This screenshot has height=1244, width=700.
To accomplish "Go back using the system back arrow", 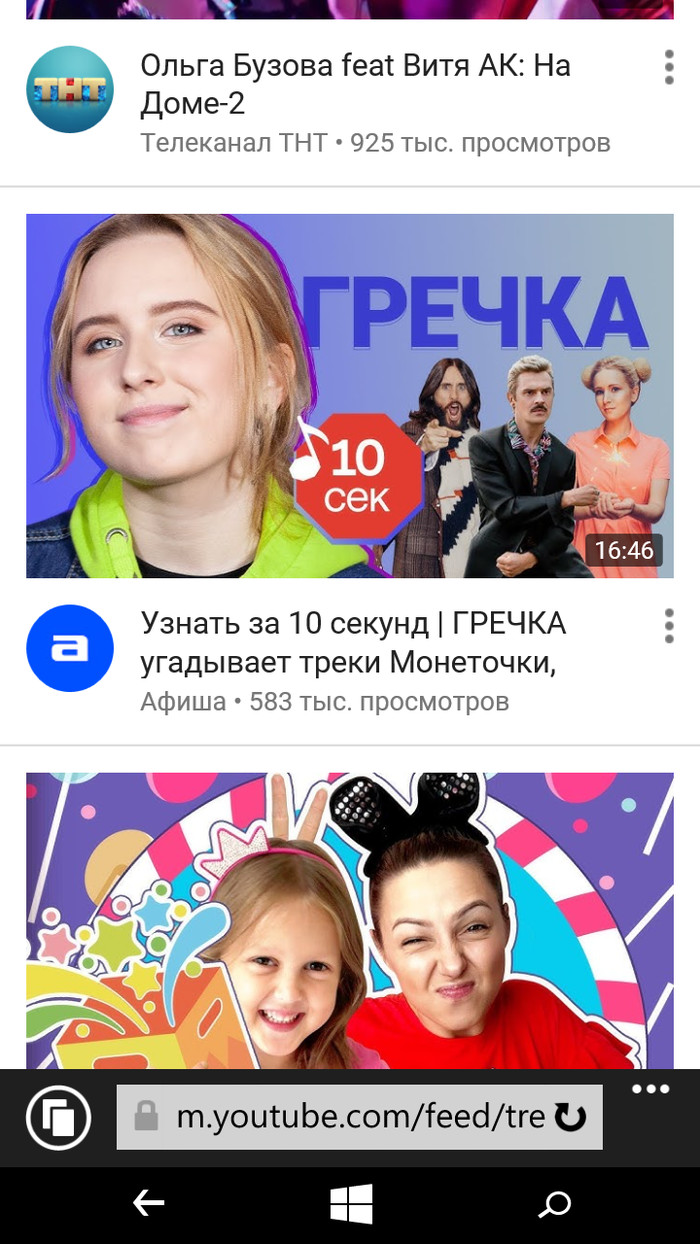I will 149,1204.
